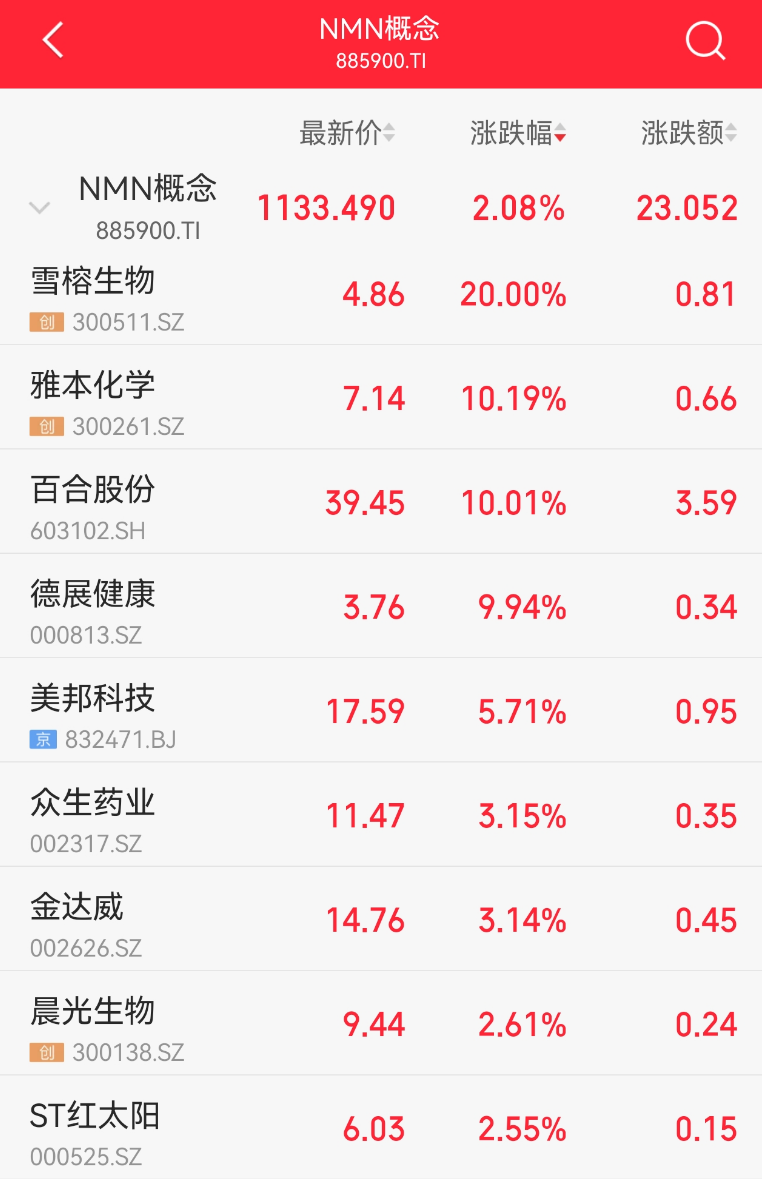Collapse the NMN概念 index chevron
This screenshot has width=763, height=1179.
40,208
